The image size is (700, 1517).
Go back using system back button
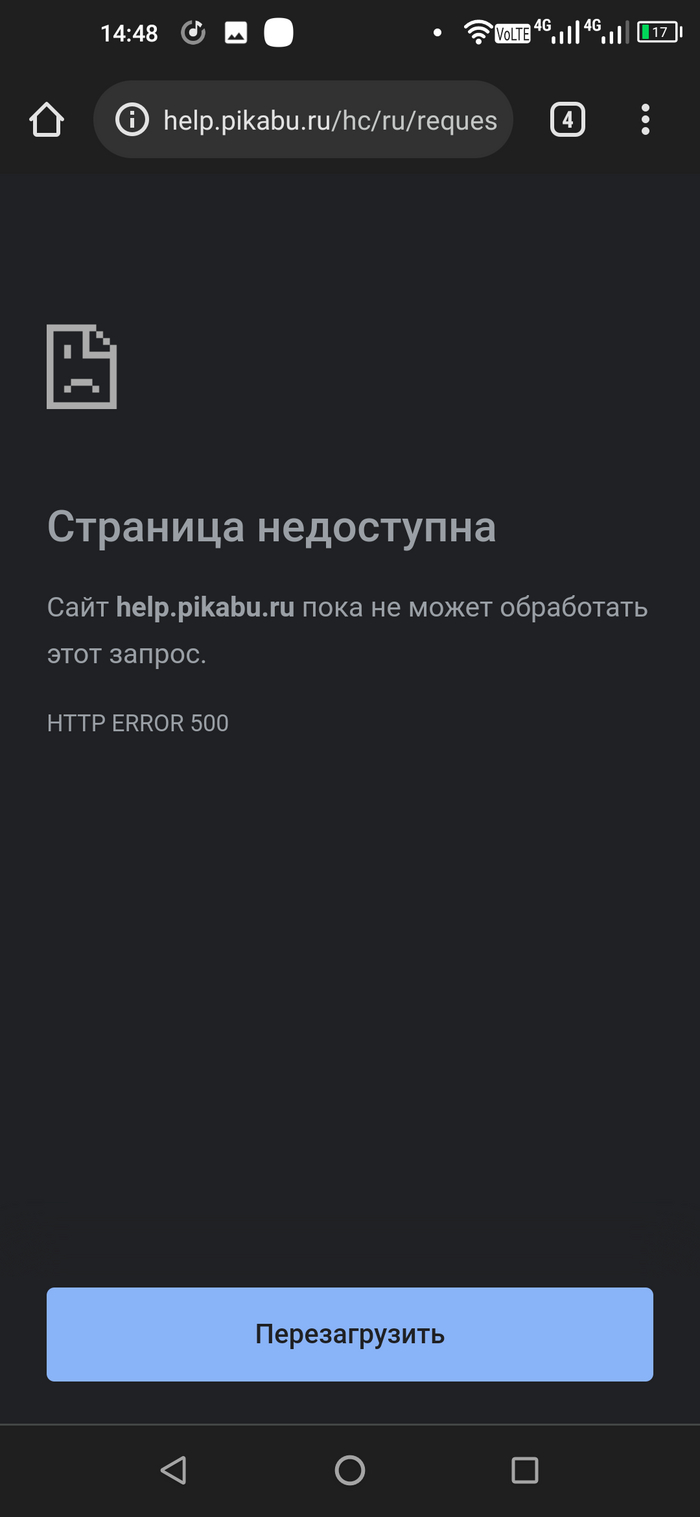pos(174,1469)
